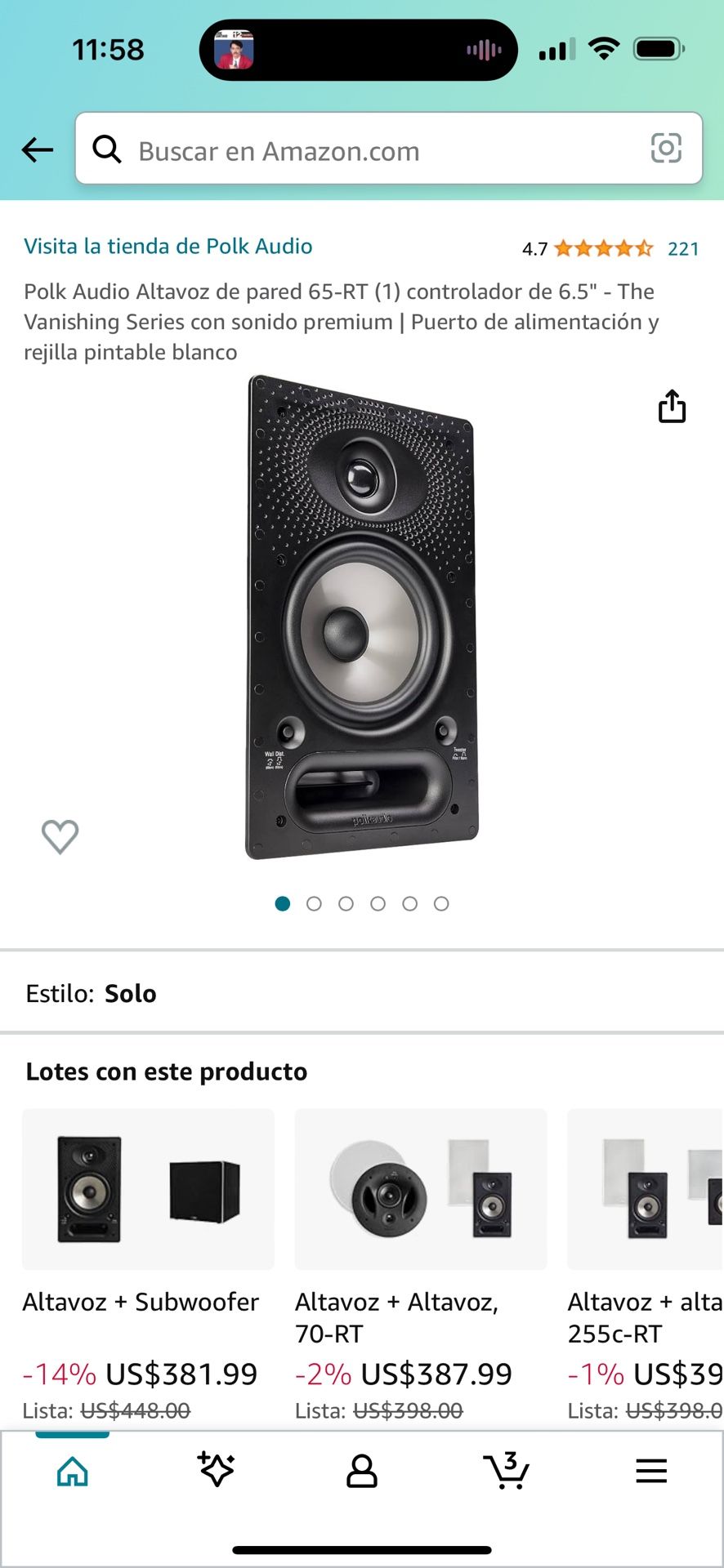
Task: View the Altavoz + Subwoofer bundle thumbnail
Action: click(x=147, y=1188)
